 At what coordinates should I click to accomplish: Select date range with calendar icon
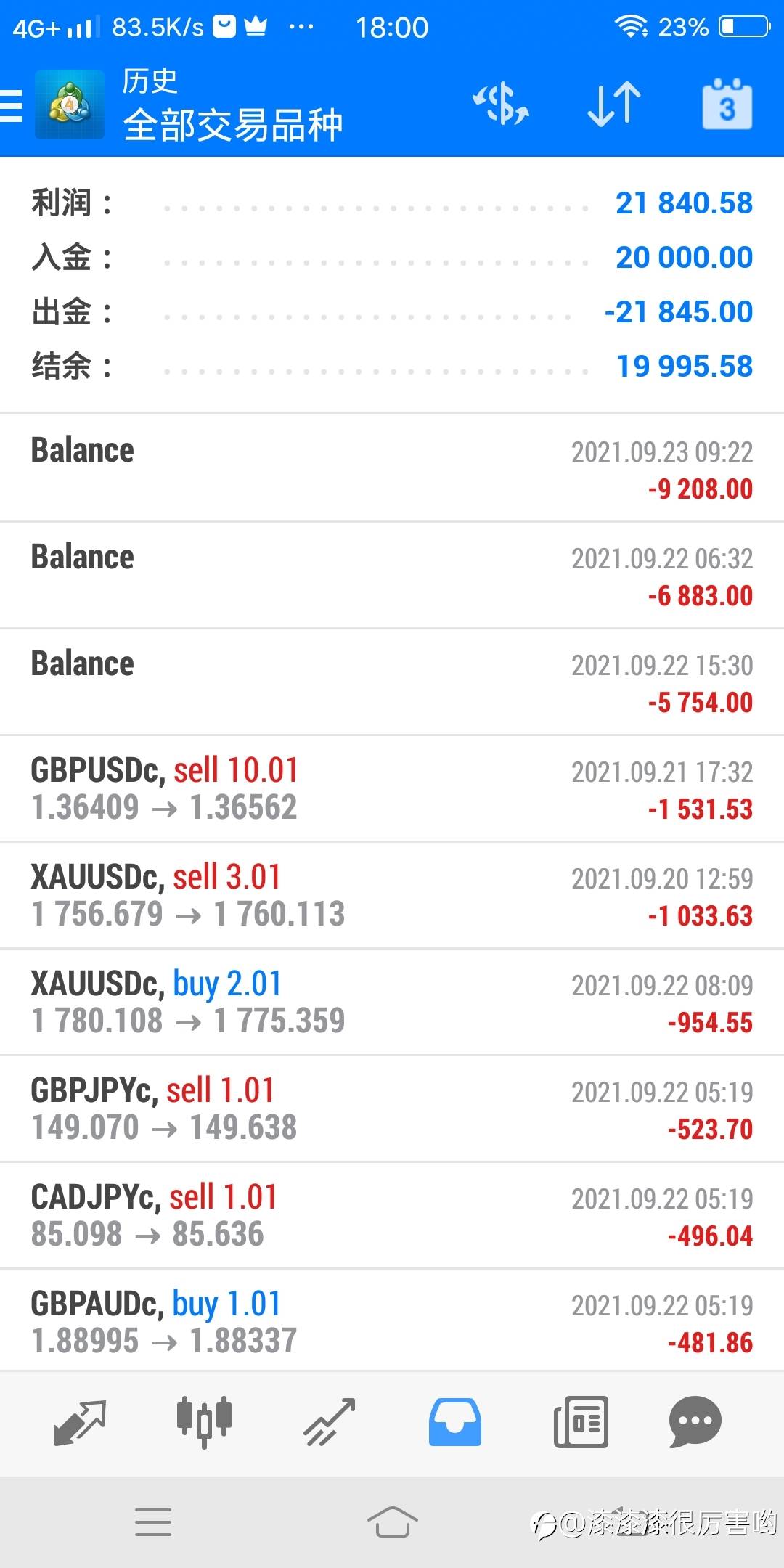727,105
